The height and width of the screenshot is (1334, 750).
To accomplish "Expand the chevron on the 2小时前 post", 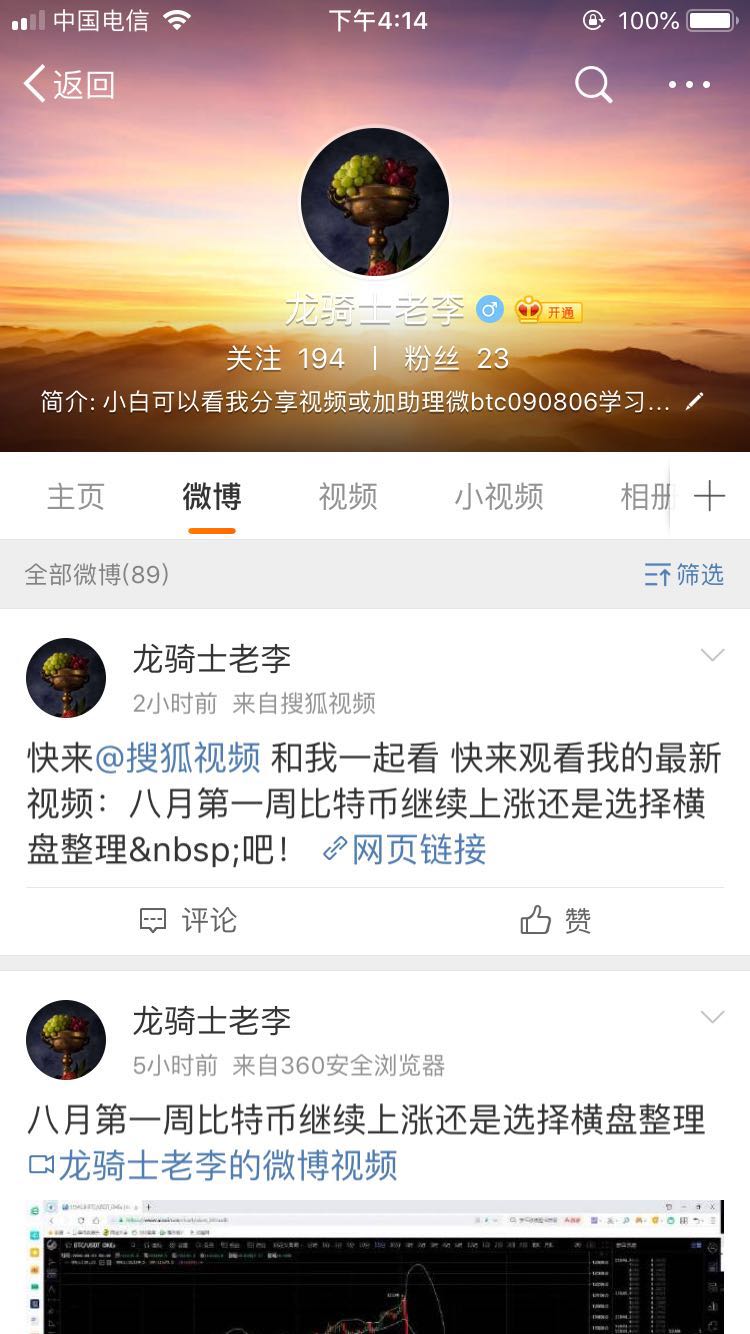I will (x=712, y=656).
